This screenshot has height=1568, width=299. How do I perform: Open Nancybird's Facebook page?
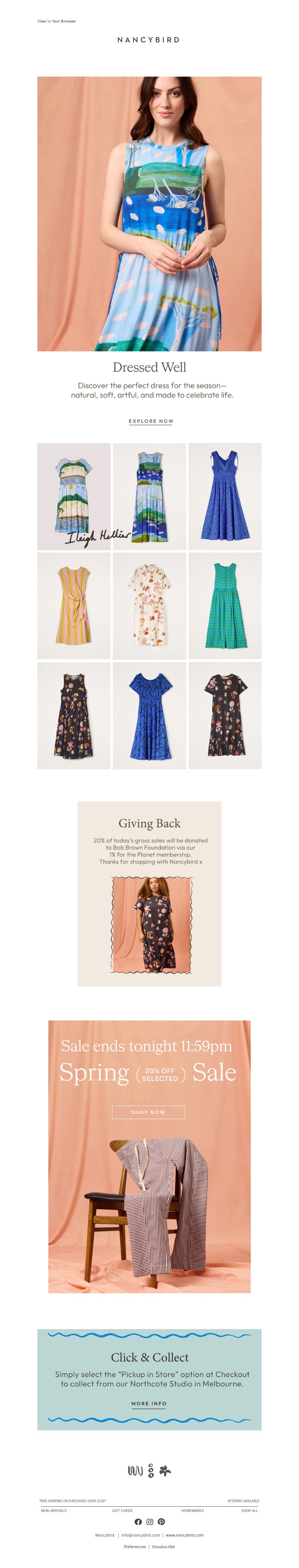[138, 1521]
